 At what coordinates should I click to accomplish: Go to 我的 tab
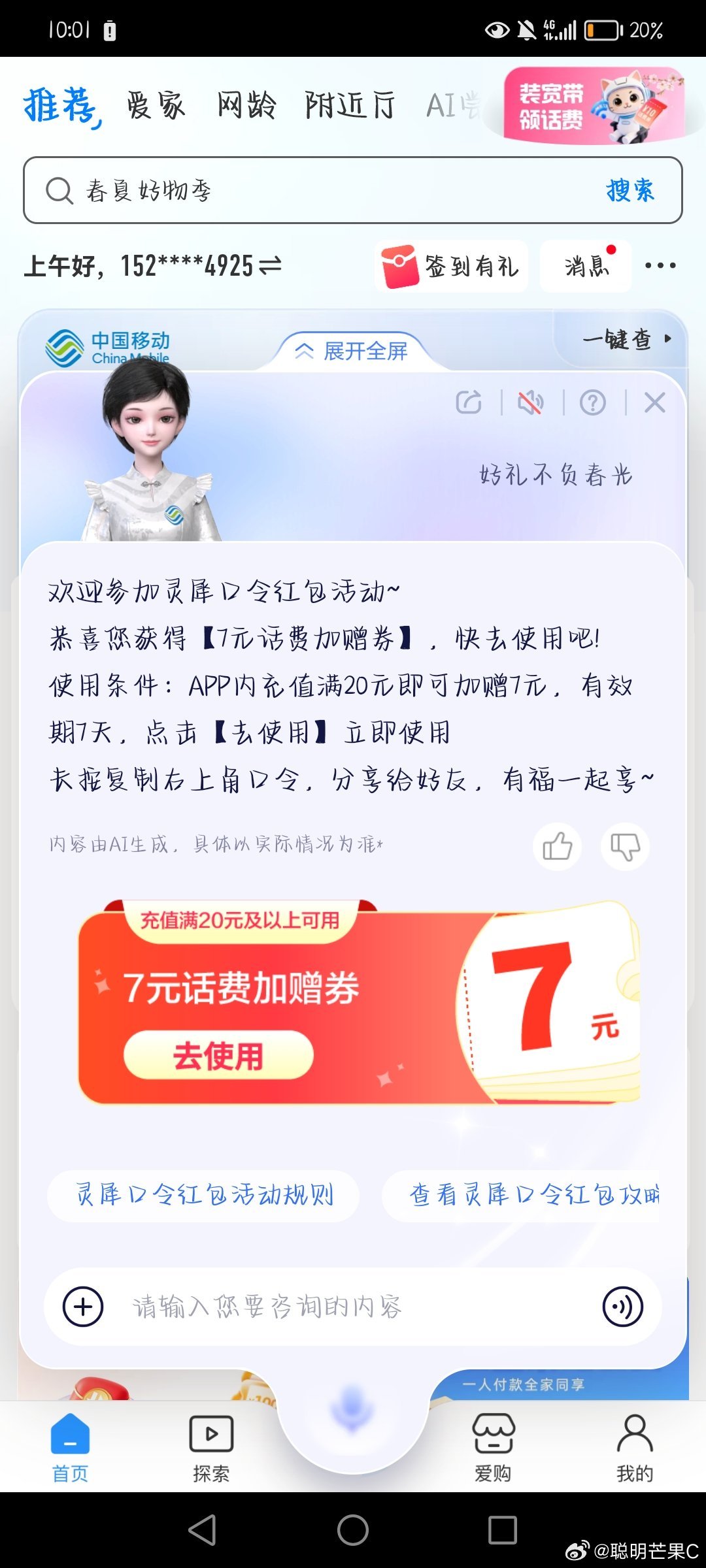point(634,1448)
